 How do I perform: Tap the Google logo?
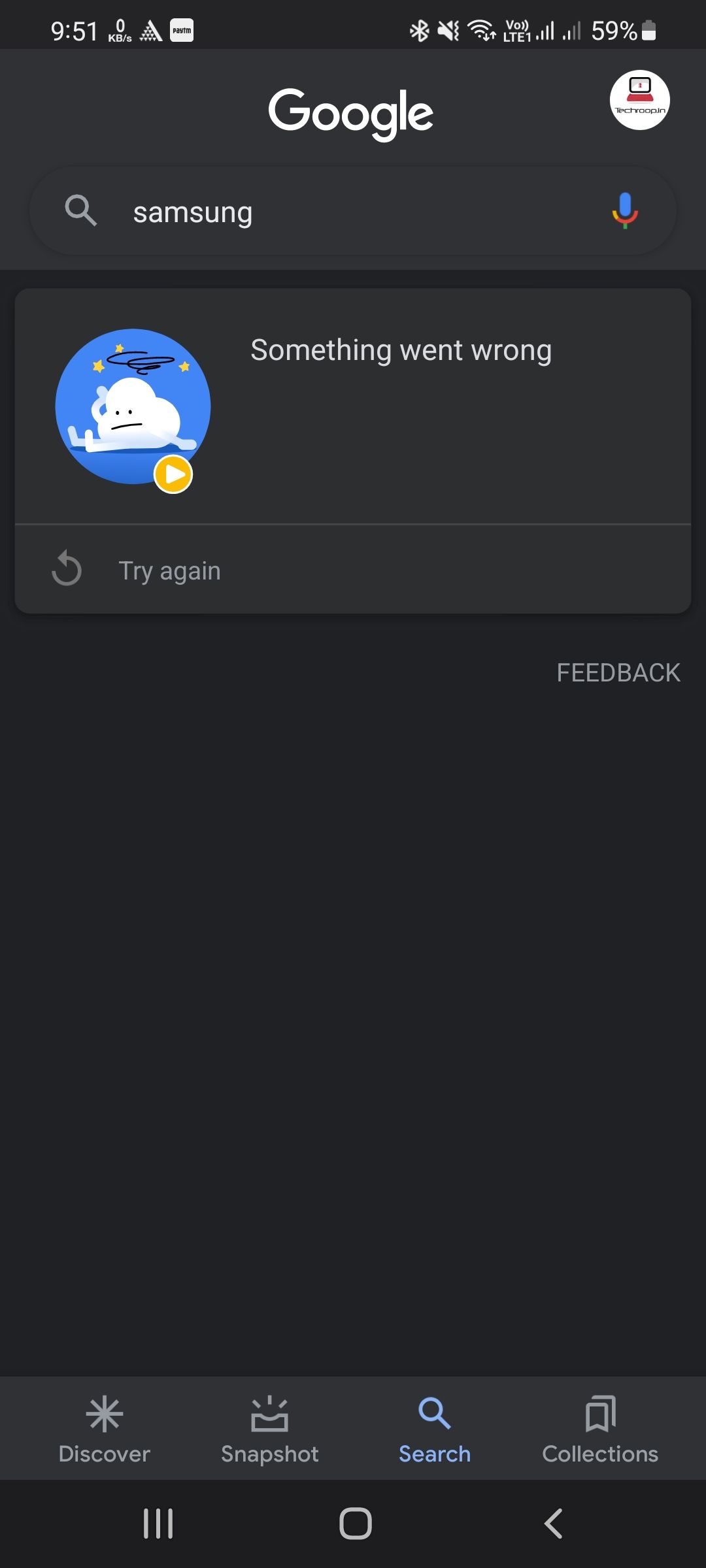coord(352,112)
